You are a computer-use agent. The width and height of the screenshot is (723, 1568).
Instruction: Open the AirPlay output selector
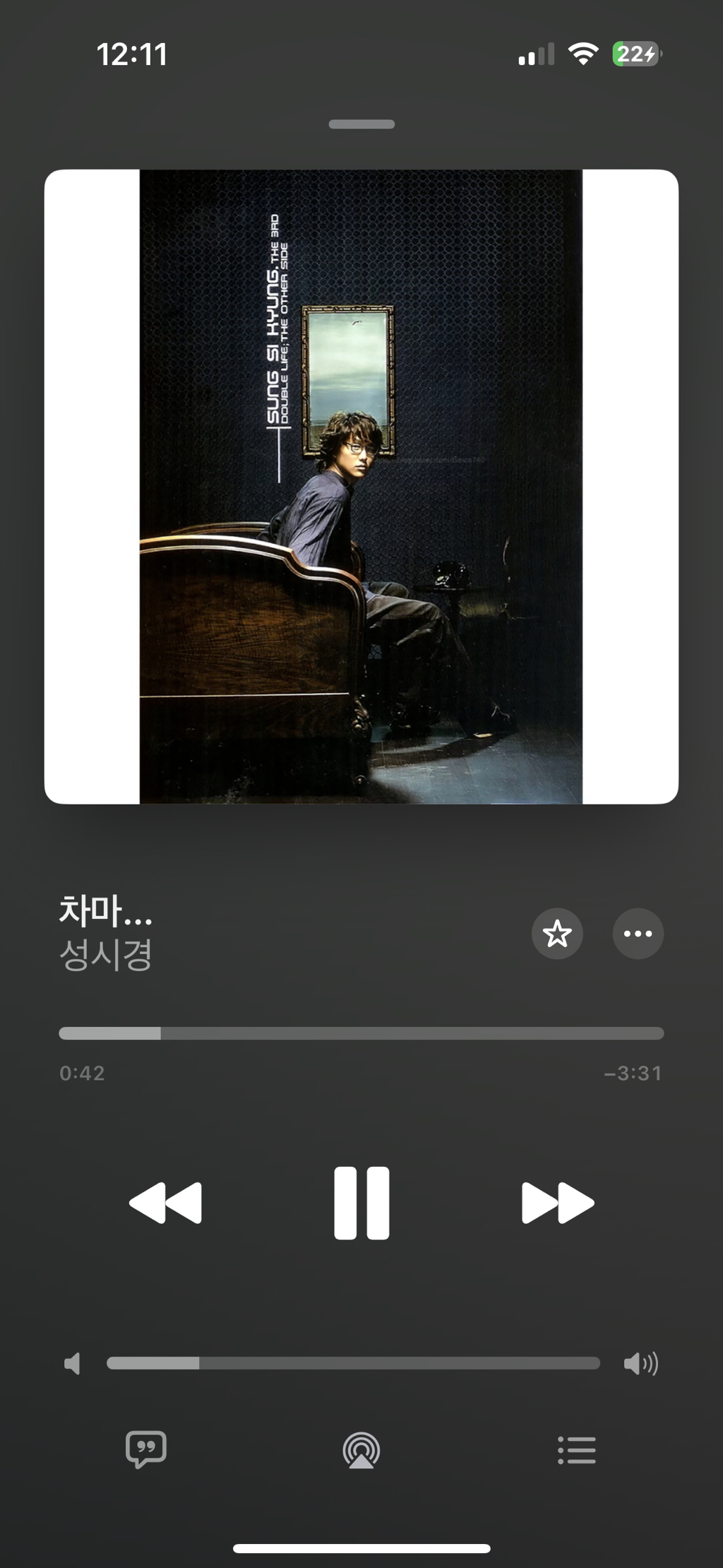click(x=361, y=1449)
